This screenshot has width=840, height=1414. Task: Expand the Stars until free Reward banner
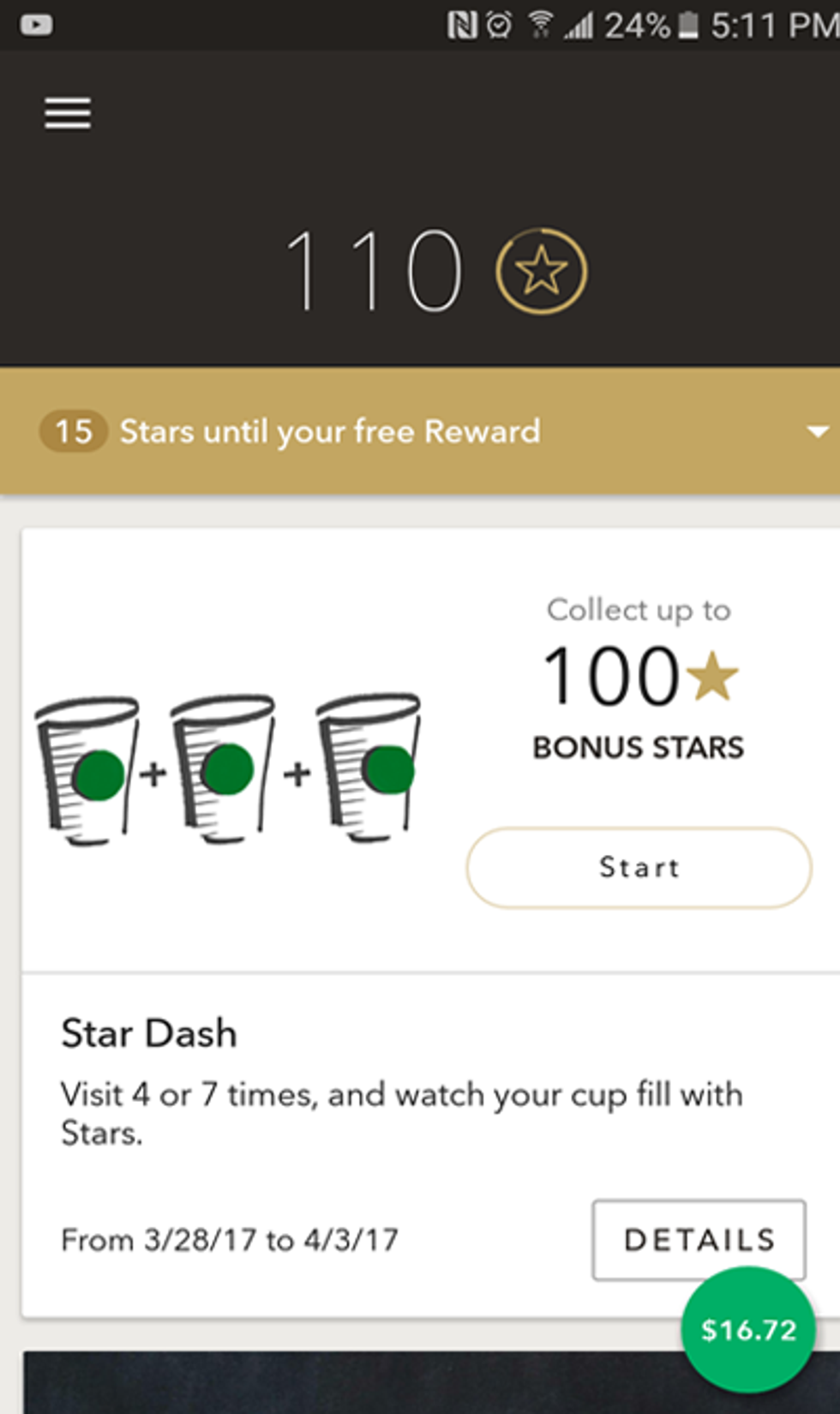(x=817, y=431)
